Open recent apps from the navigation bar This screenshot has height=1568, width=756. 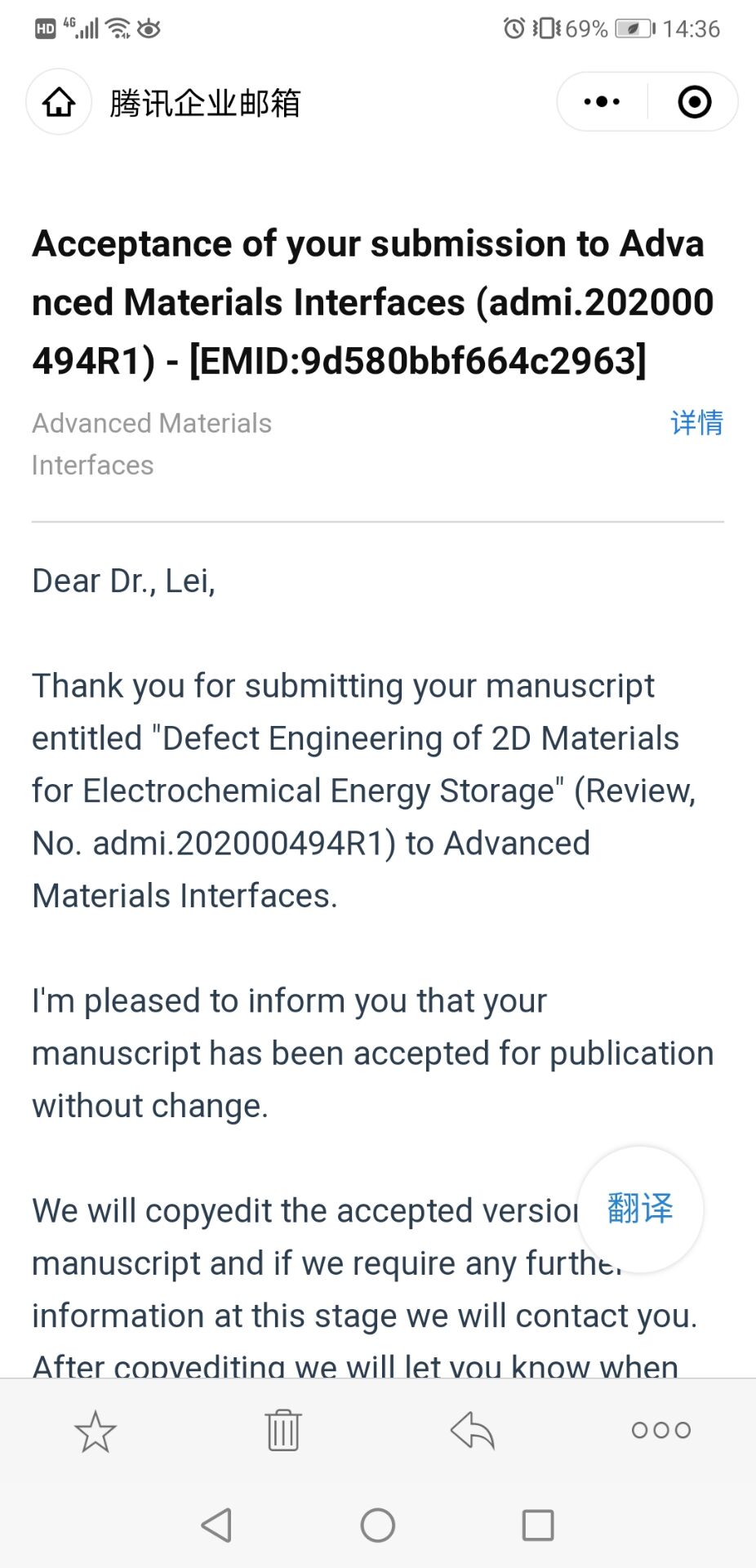[x=538, y=1525]
